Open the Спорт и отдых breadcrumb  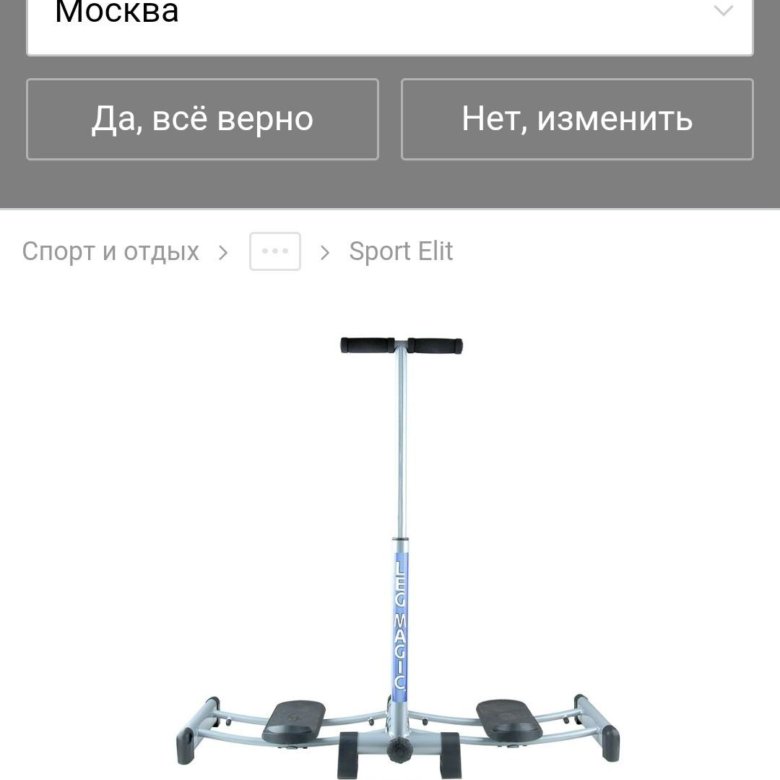[x=110, y=251]
